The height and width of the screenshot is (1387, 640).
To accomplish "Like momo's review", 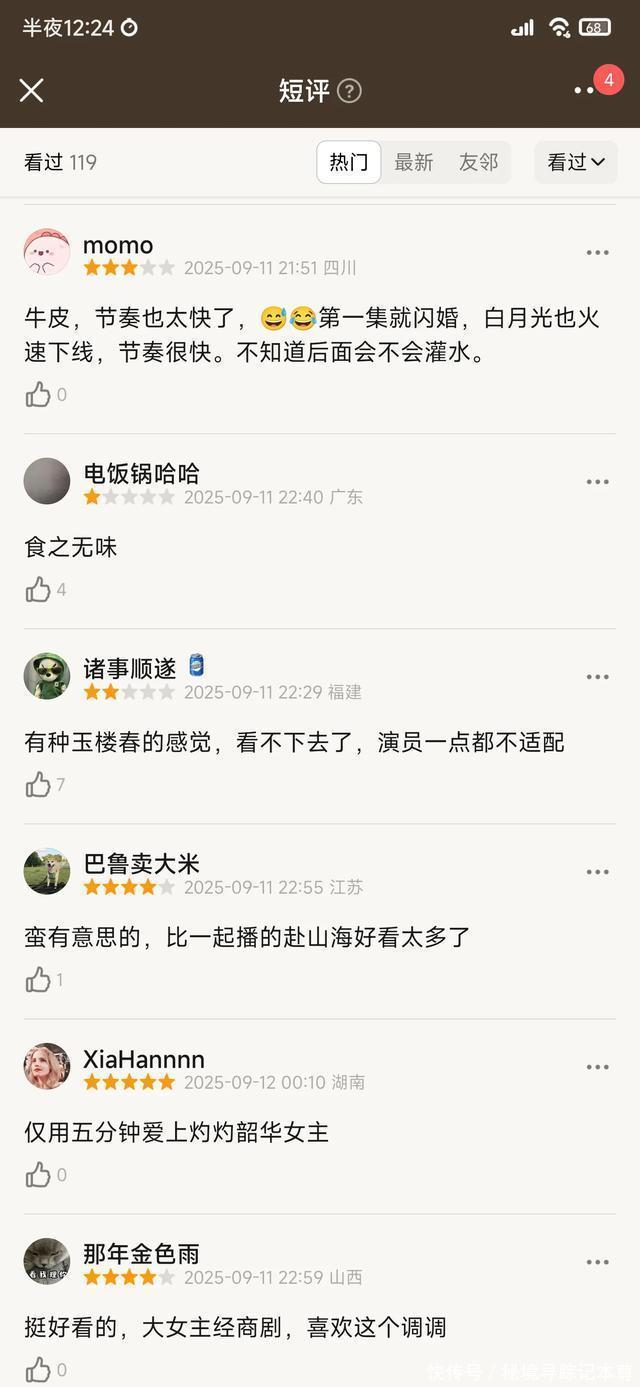I will coord(38,395).
